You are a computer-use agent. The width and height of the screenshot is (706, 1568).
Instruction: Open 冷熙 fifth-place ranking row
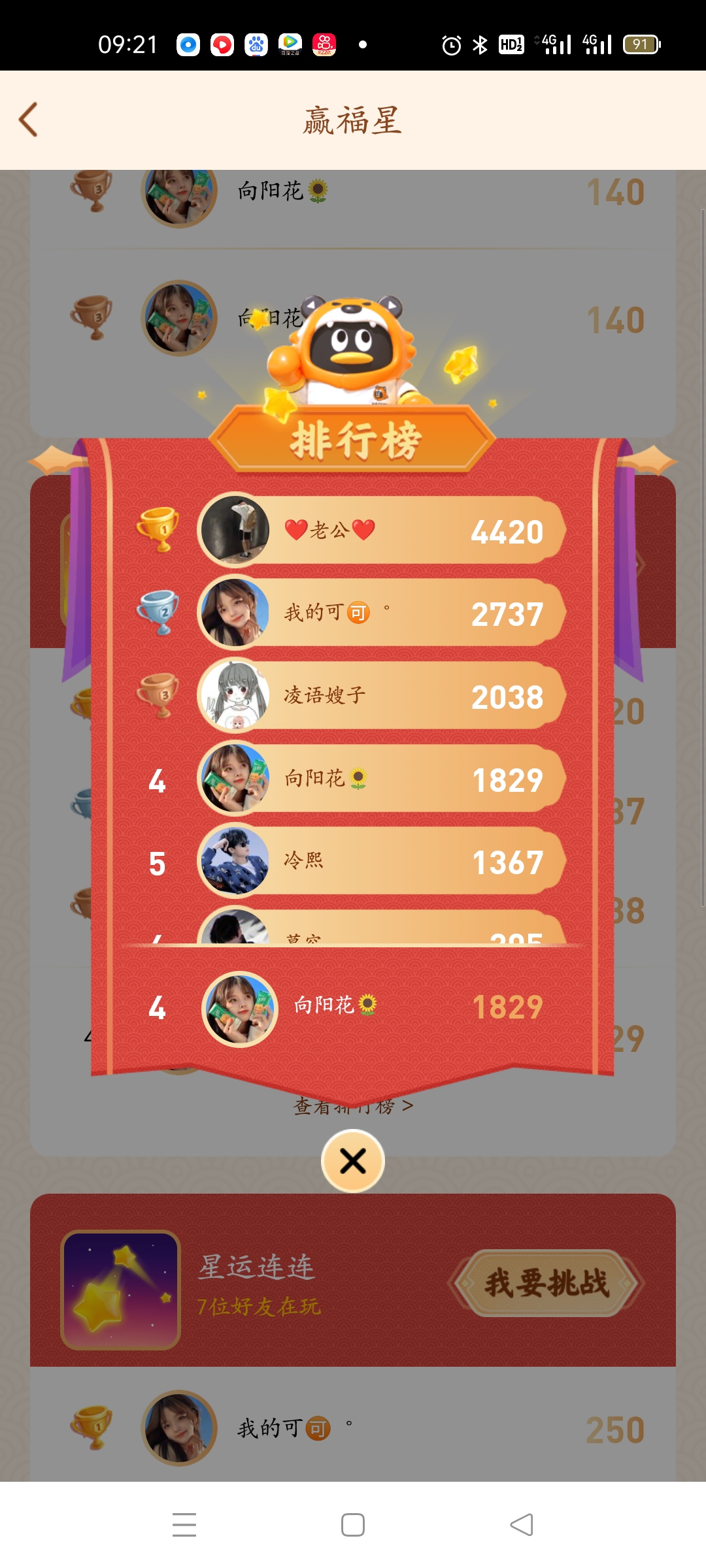[381, 861]
